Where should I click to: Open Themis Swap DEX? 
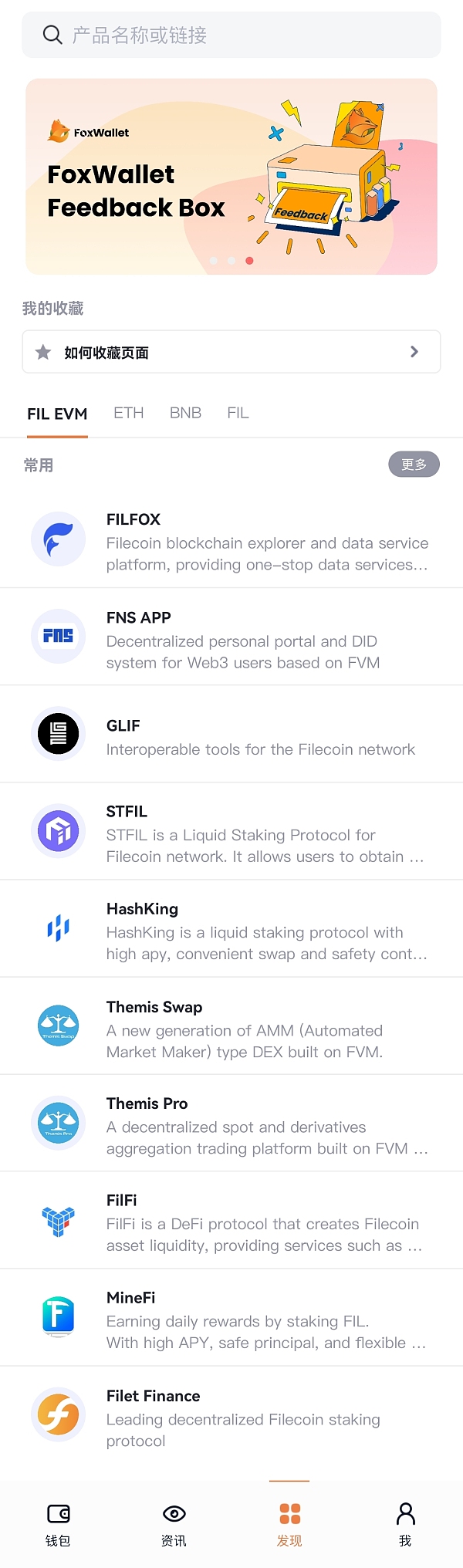tap(231, 1028)
